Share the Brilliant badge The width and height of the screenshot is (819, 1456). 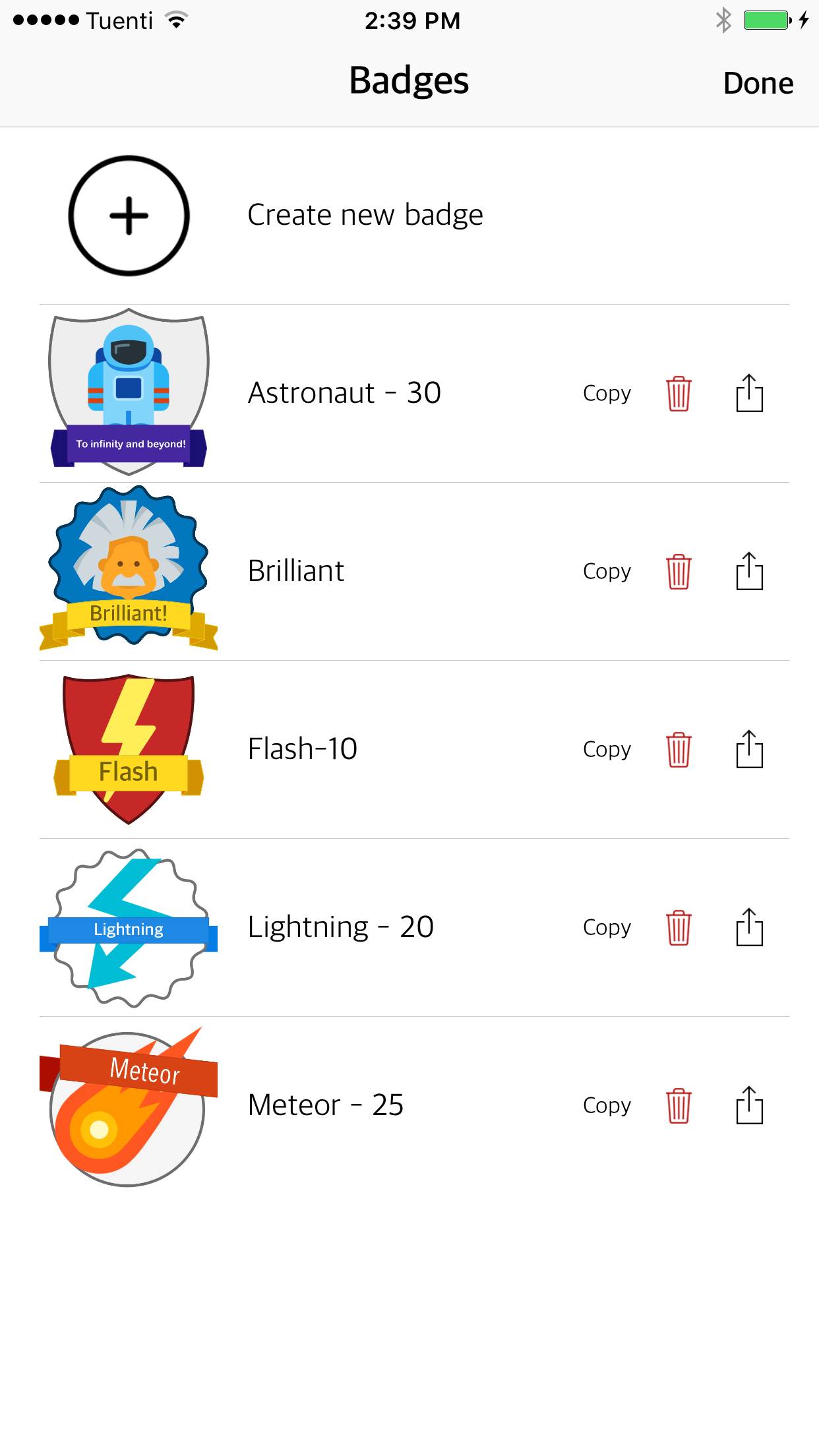tap(750, 571)
